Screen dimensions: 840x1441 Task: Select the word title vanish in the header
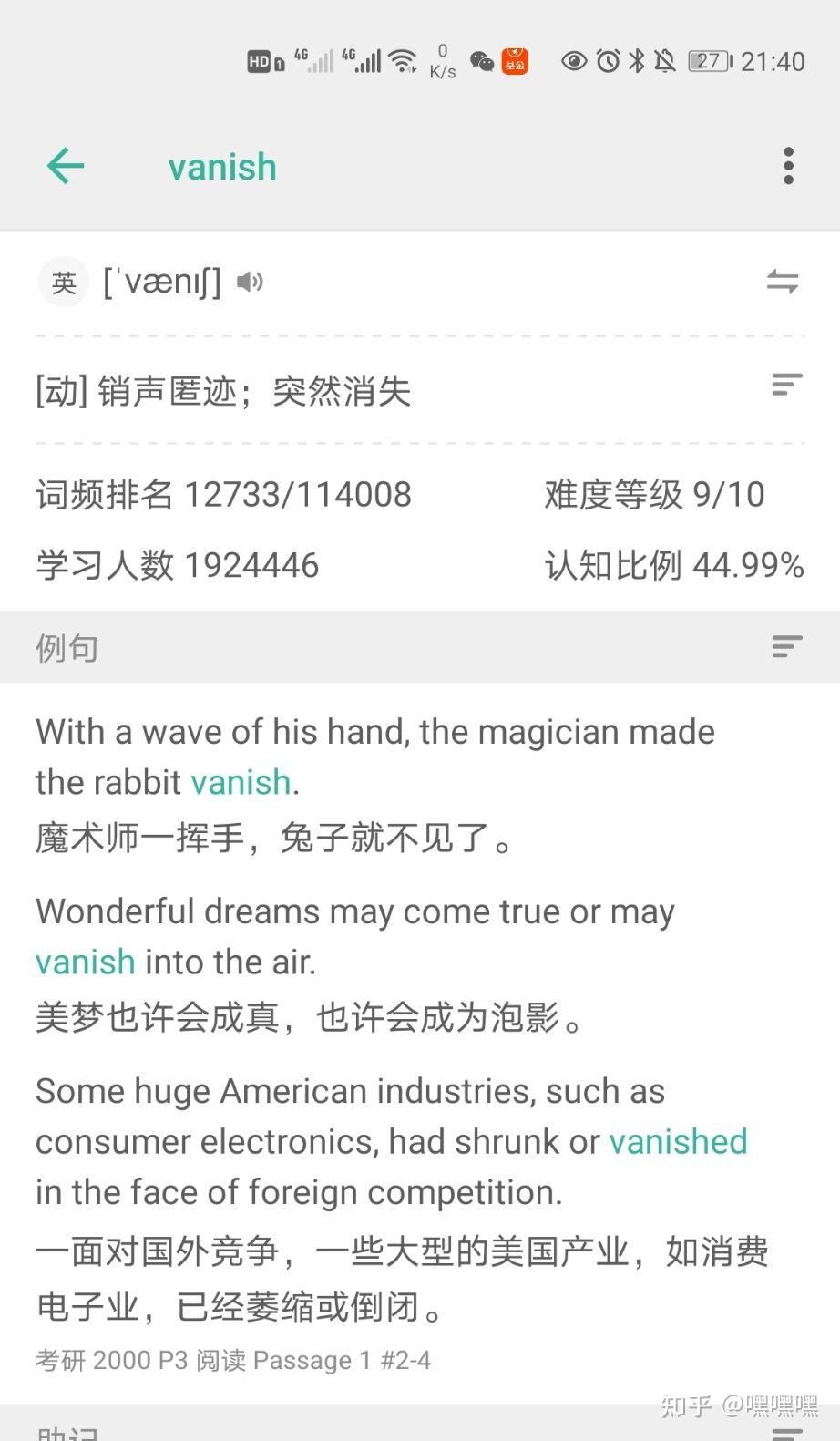coord(221,166)
